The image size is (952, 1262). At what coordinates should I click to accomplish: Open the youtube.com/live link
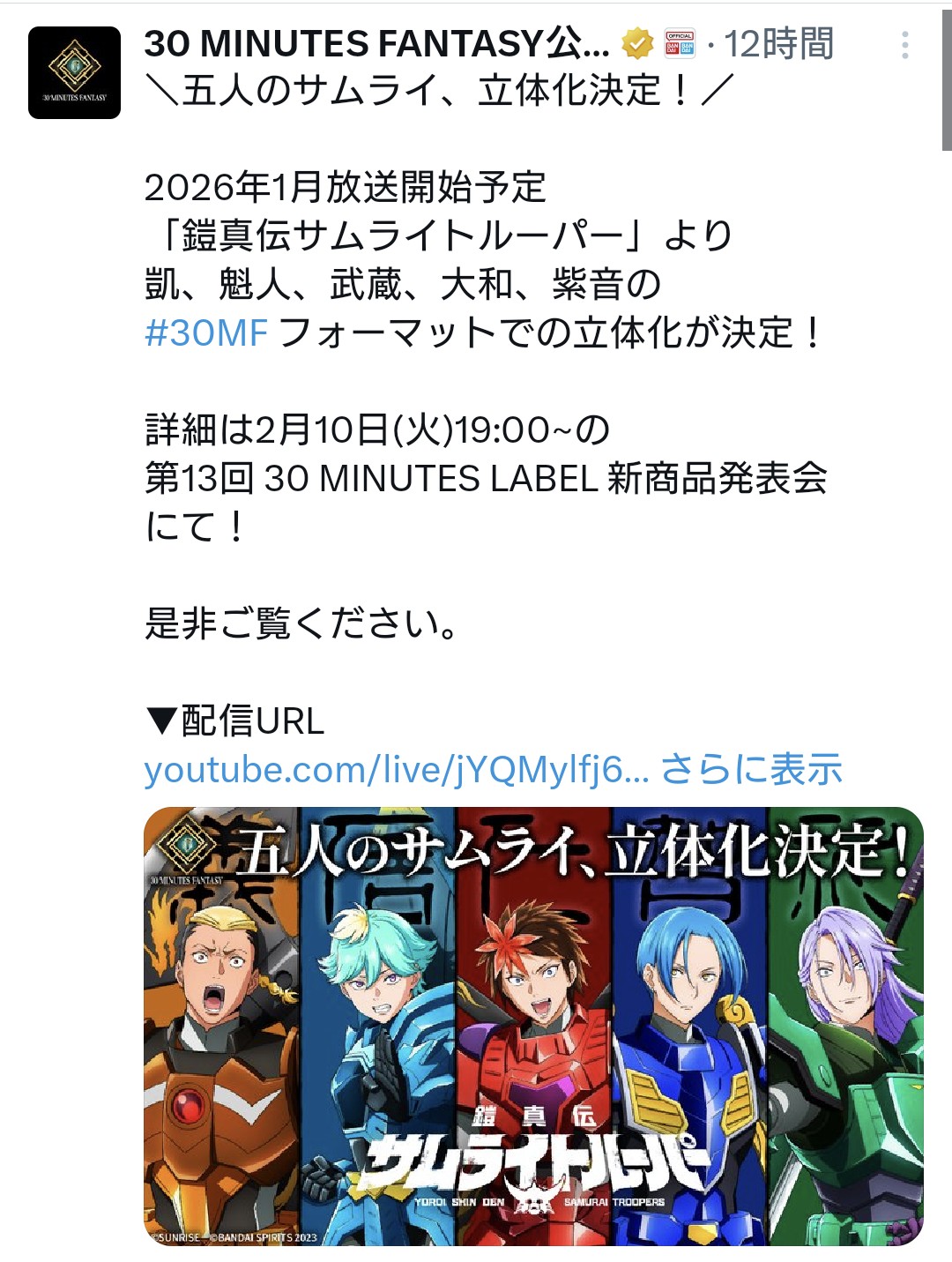(396, 770)
